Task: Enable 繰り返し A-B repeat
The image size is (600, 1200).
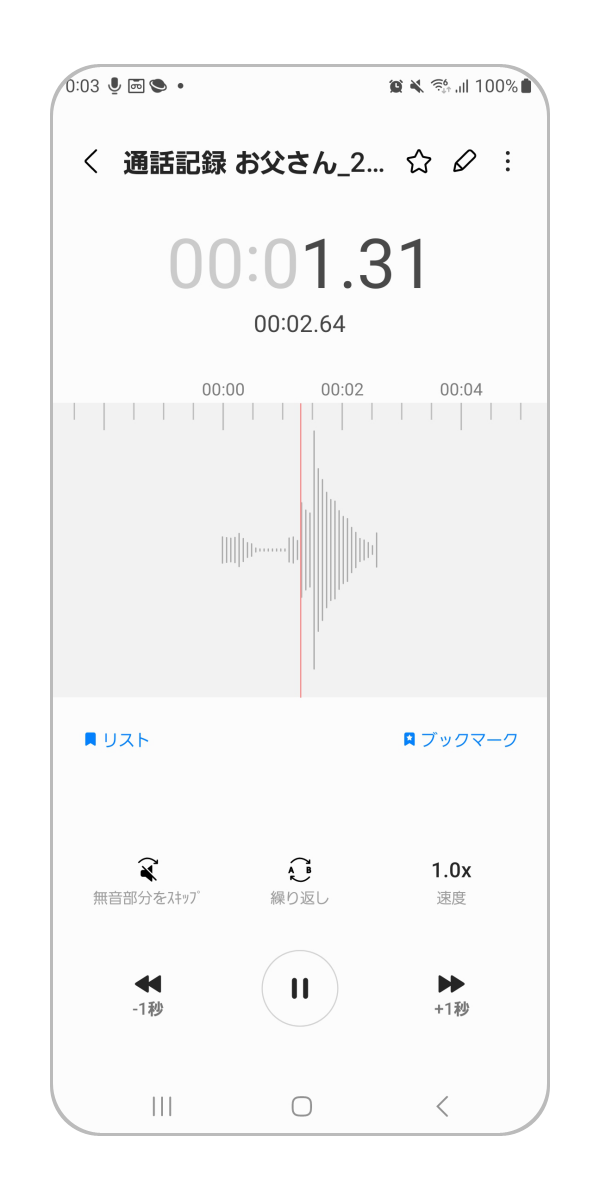Action: (300, 880)
